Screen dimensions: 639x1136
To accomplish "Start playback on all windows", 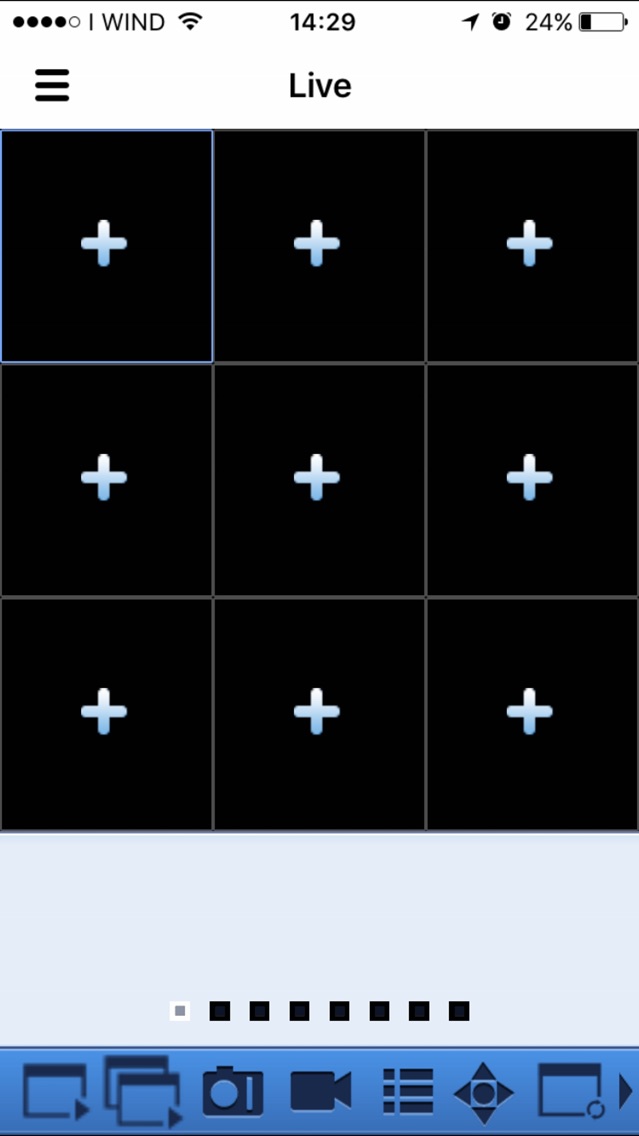I will click(143, 1090).
